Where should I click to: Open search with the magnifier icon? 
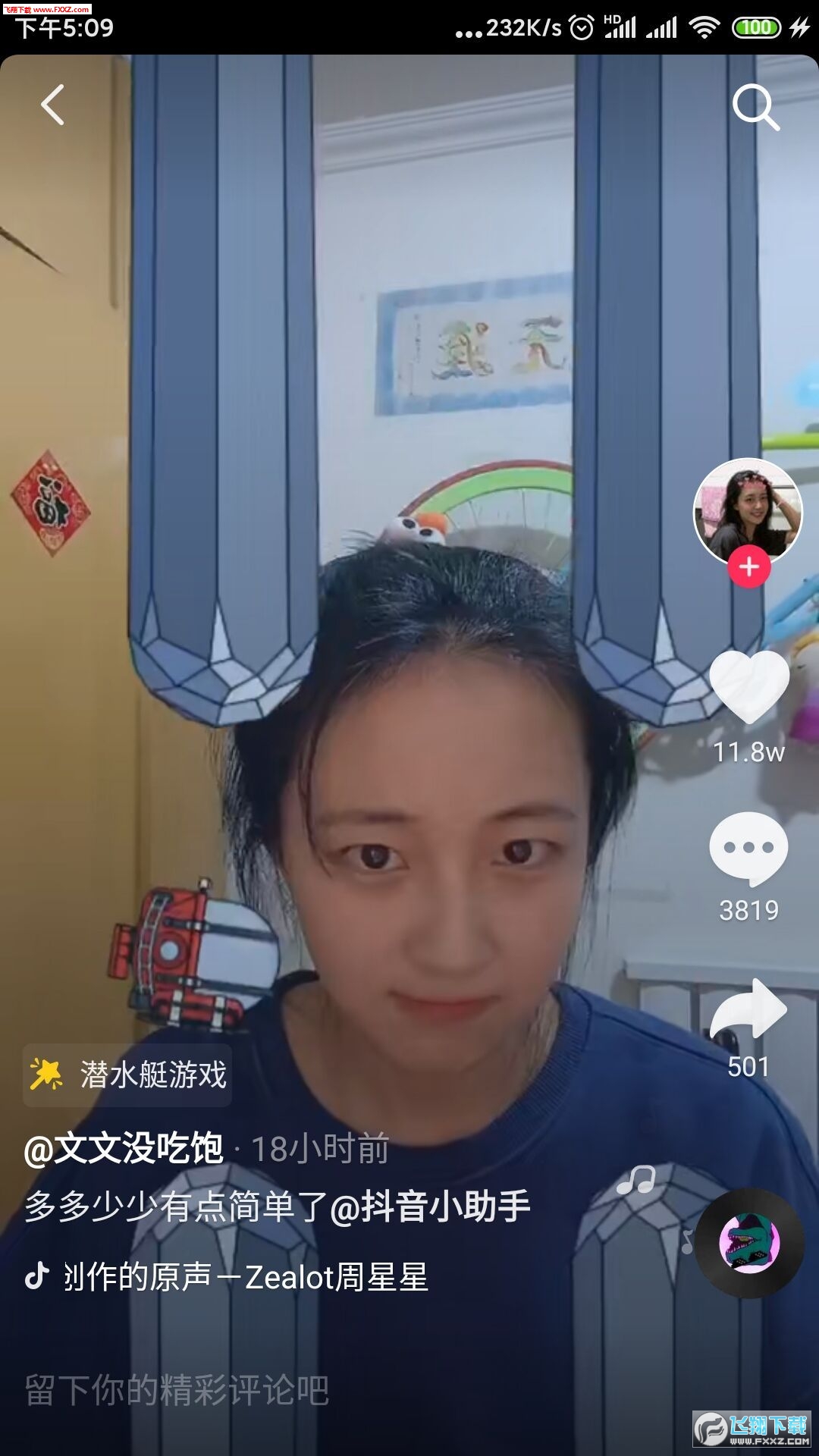tap(755, 107)
